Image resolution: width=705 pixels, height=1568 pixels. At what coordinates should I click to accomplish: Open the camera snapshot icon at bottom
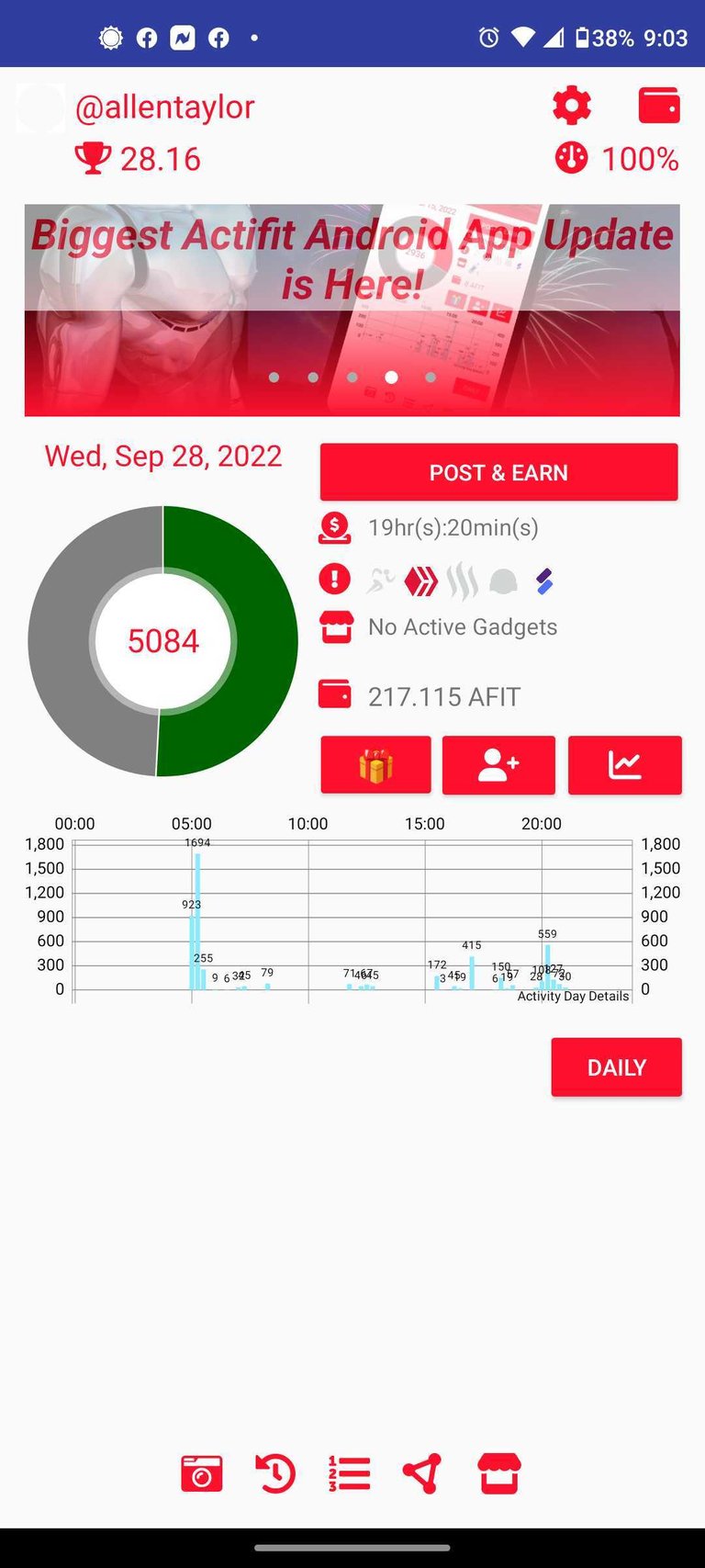202,1473
